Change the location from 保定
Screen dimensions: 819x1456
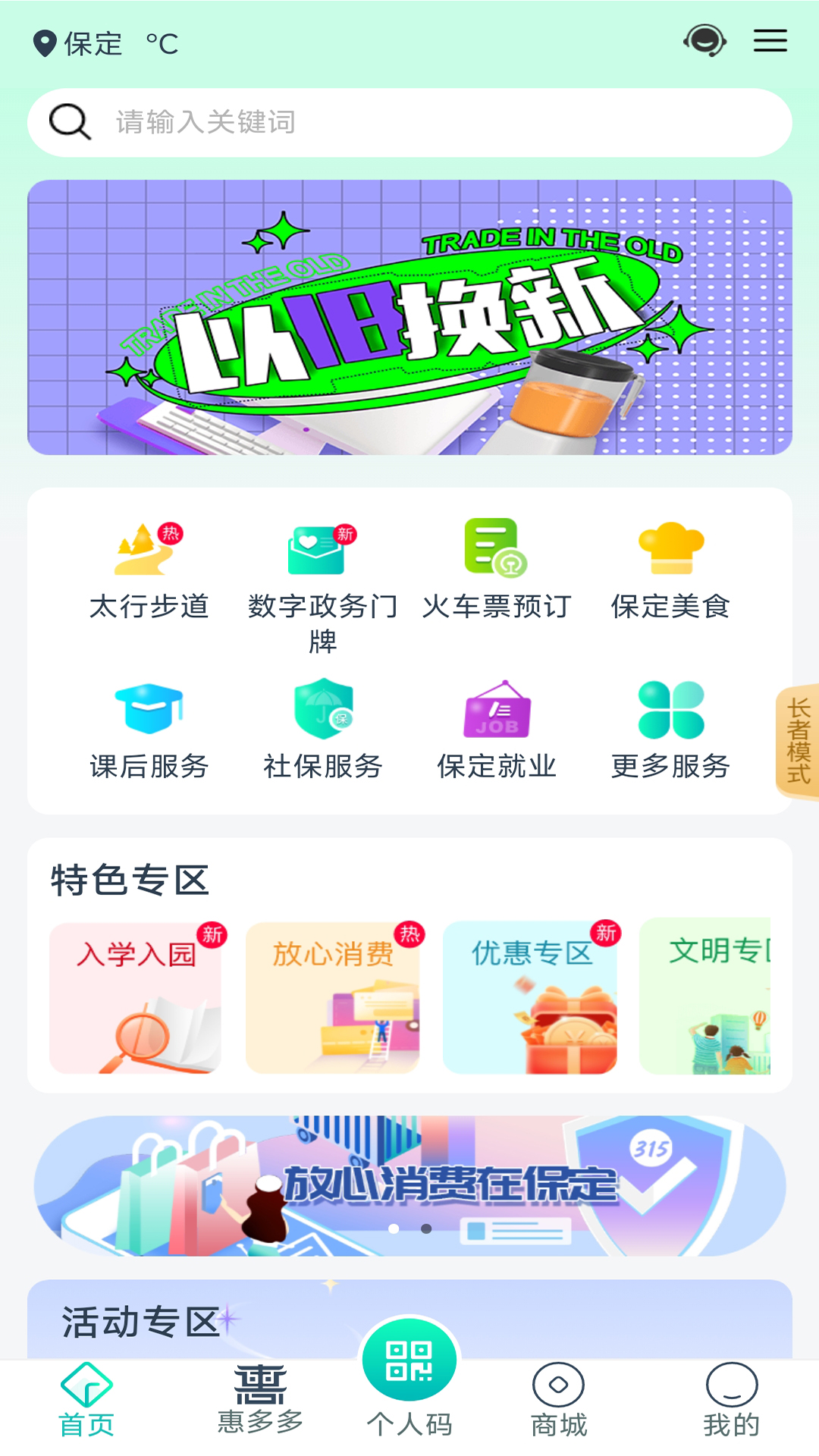click(79, 44)
